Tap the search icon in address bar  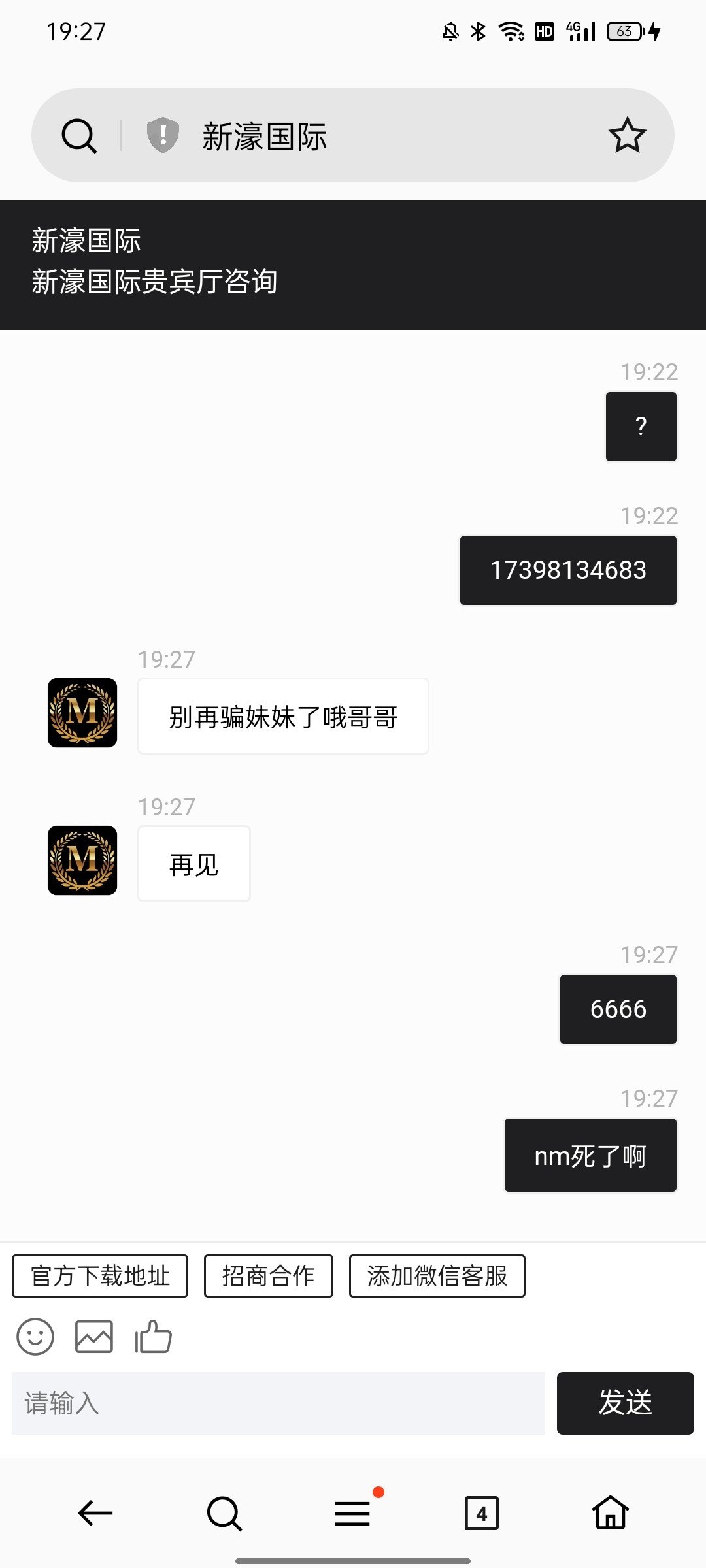coord(79,136)
